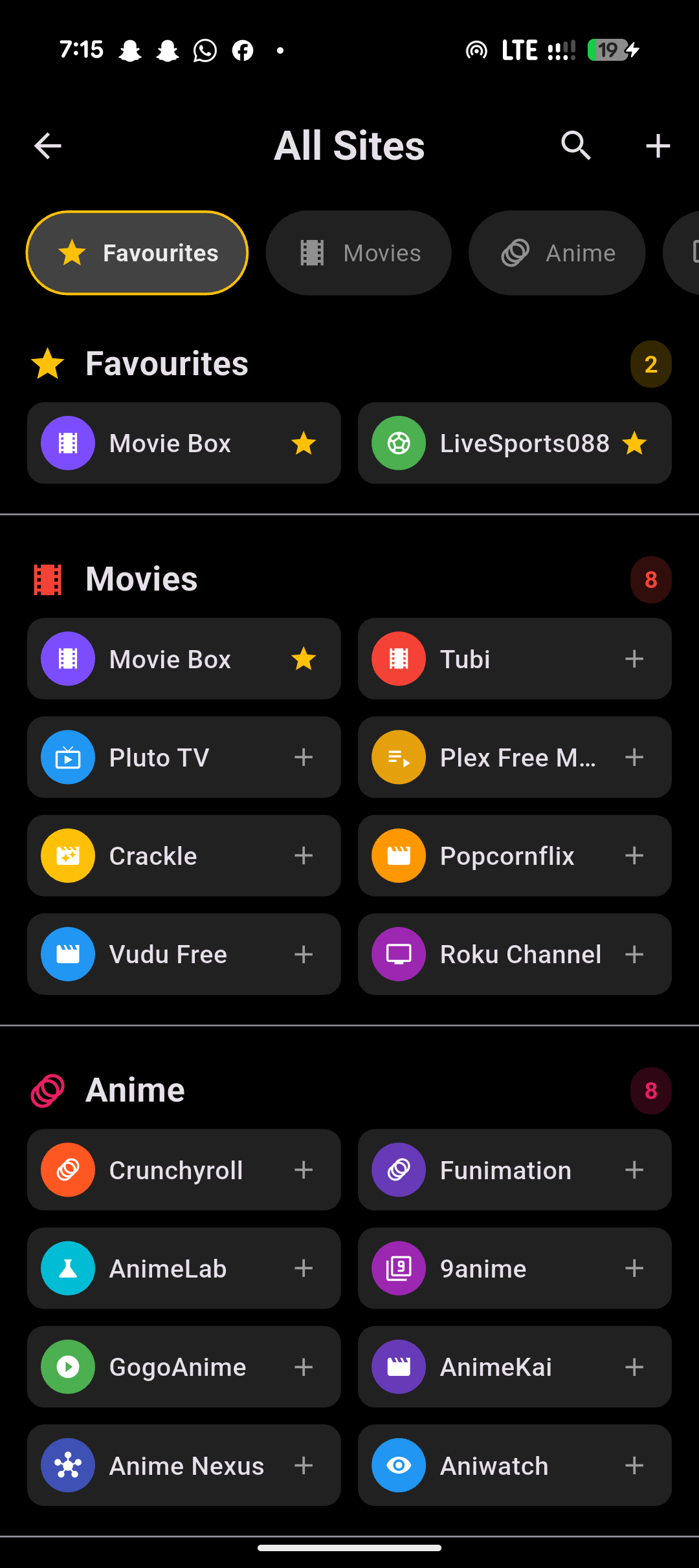Select the Favourites filter chip

tap(137, 253)
